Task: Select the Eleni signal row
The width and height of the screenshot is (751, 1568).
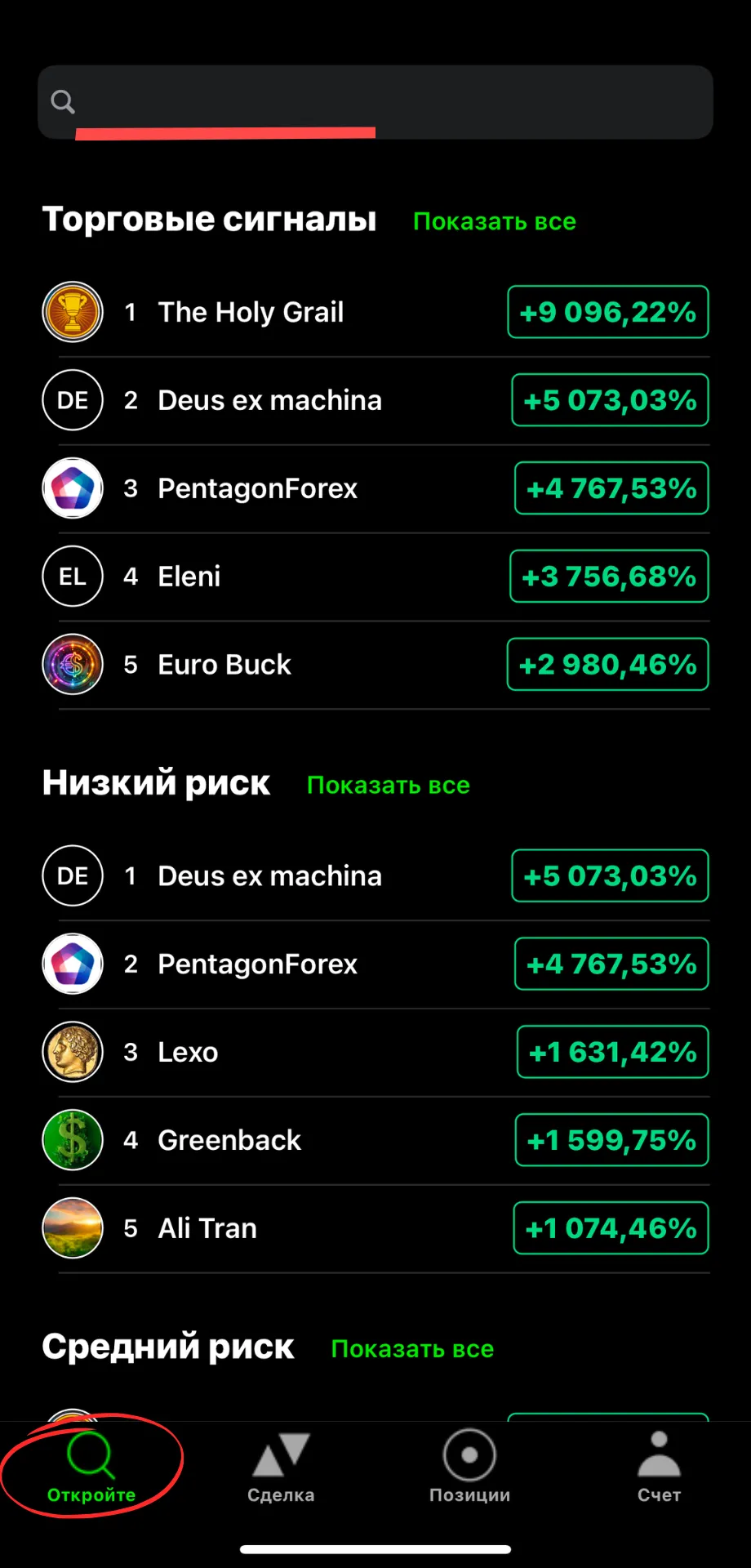Action: point(375,577)
